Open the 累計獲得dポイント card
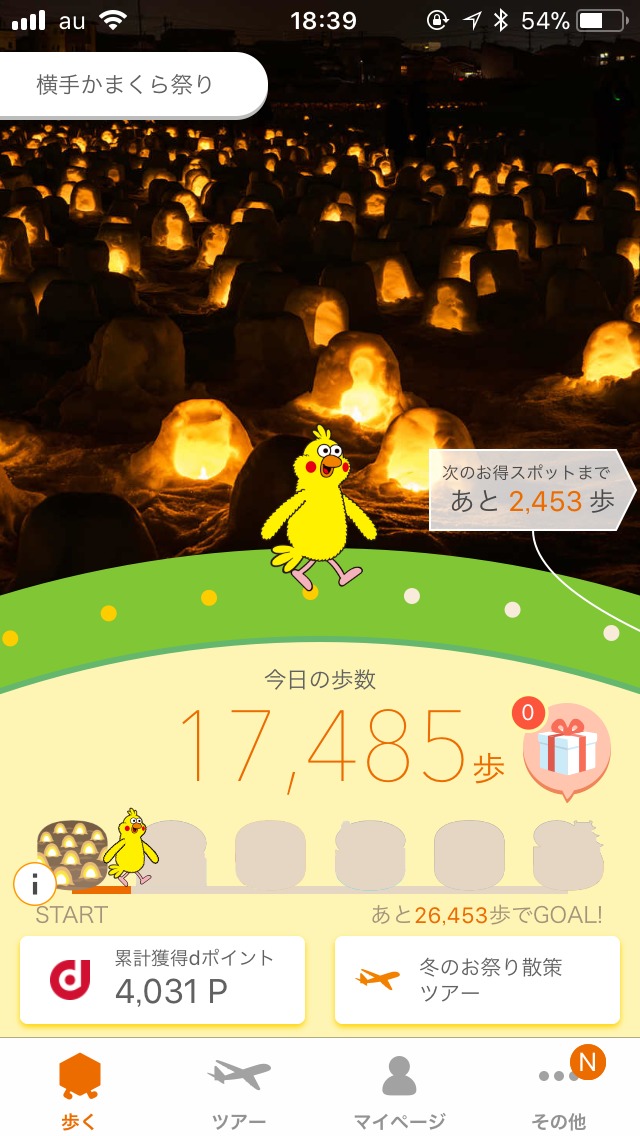Image resolution: width=640 pixels, height=1136 pixels. tap(162, 980)
